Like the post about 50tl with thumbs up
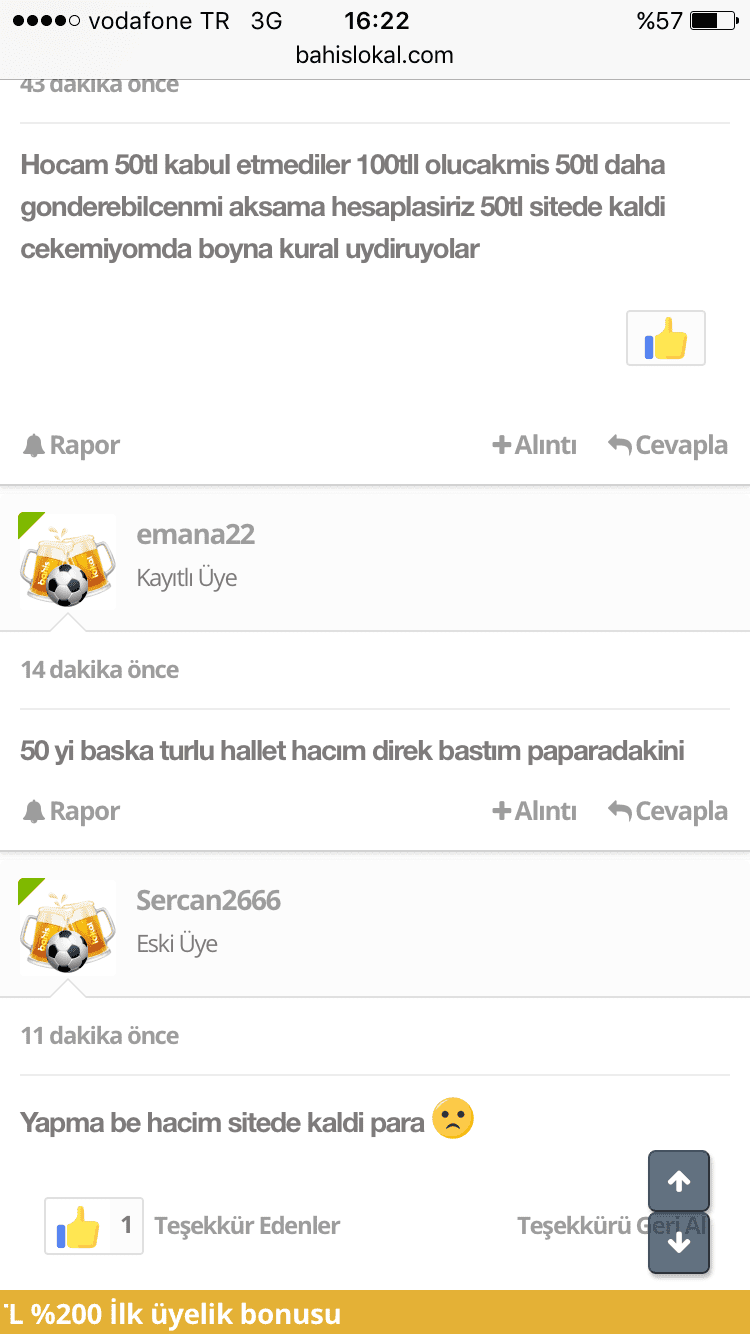 (x=666, y=338)
